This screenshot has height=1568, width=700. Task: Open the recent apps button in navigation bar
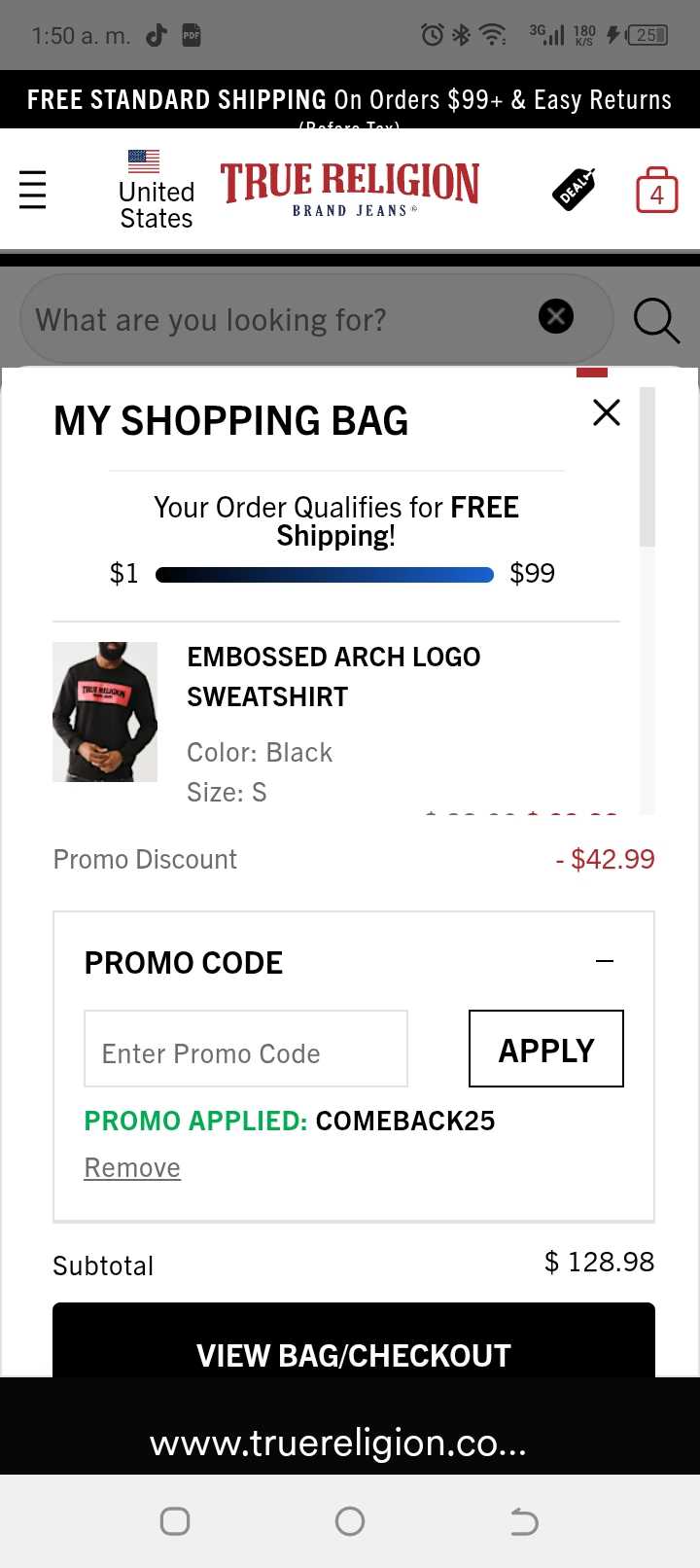click(175, 1520)
